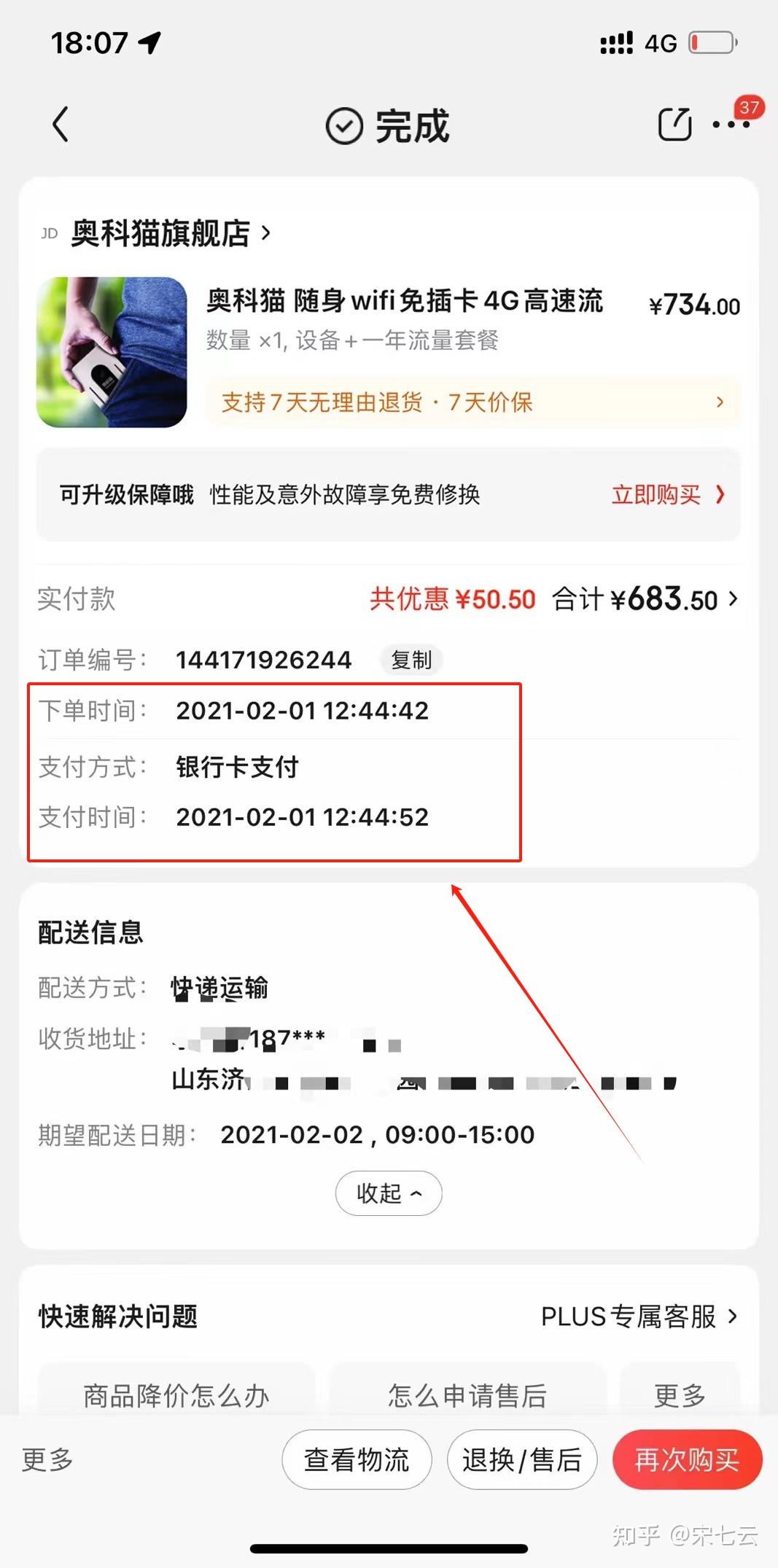Open the 更多 menu at bottom left

tap(47, 1459)
